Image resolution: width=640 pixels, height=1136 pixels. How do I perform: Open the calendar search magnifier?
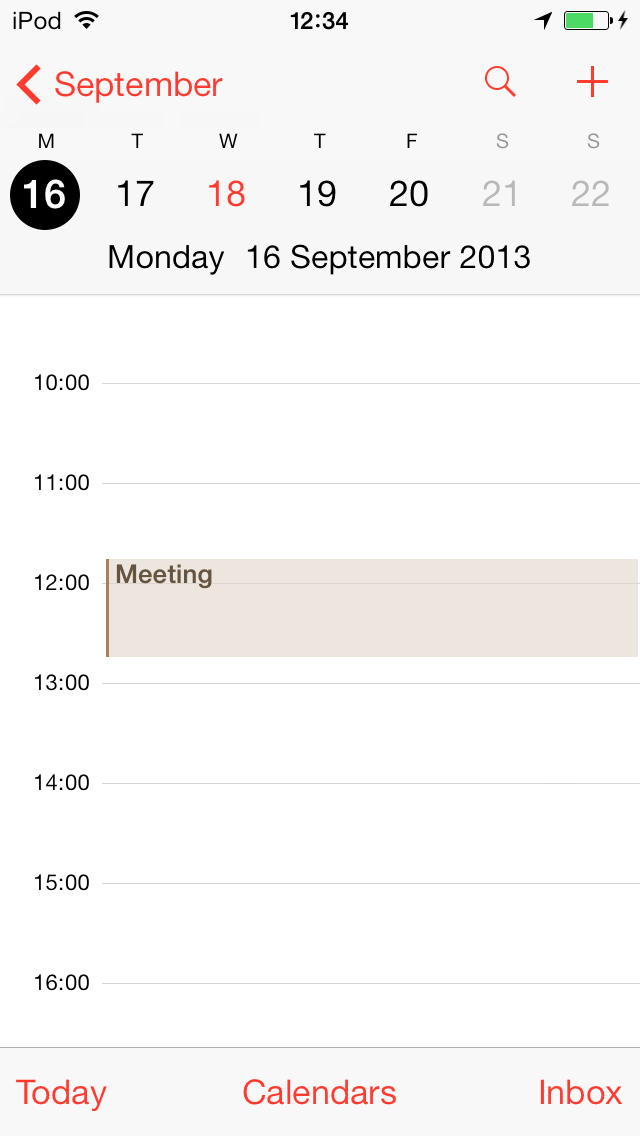[500, 82]
